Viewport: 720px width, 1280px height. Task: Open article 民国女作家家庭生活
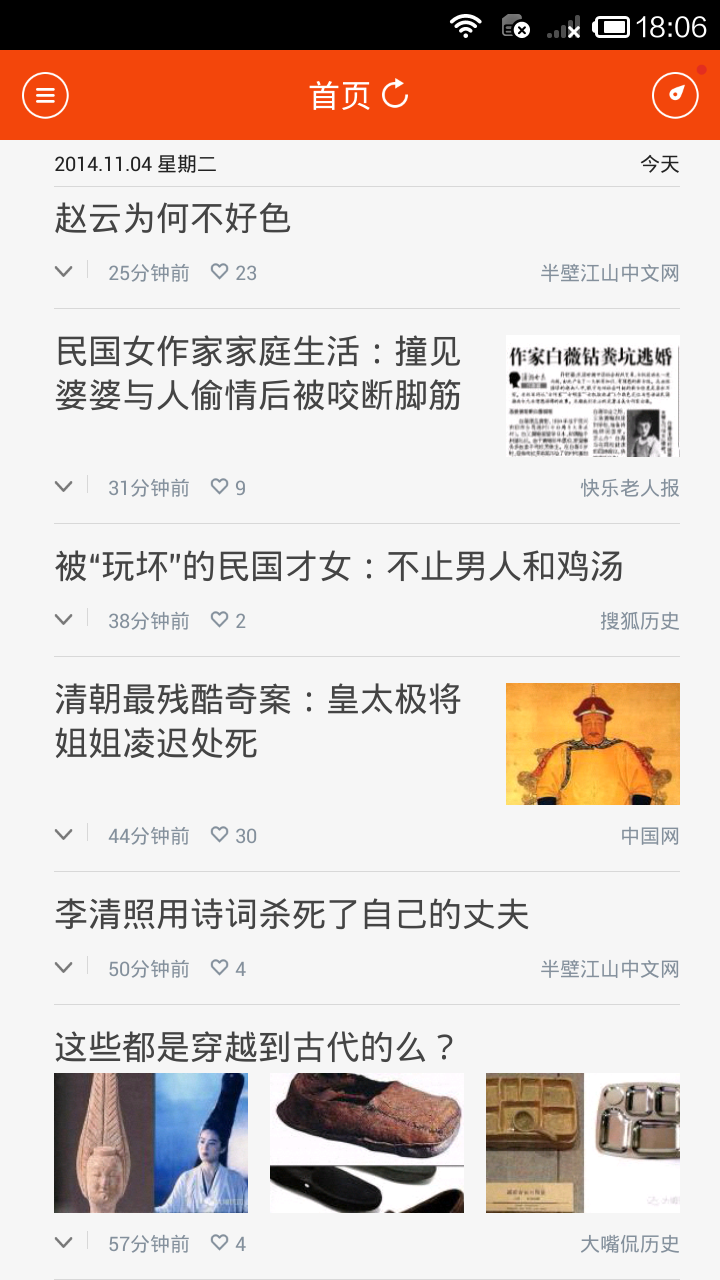click(258, 373)
